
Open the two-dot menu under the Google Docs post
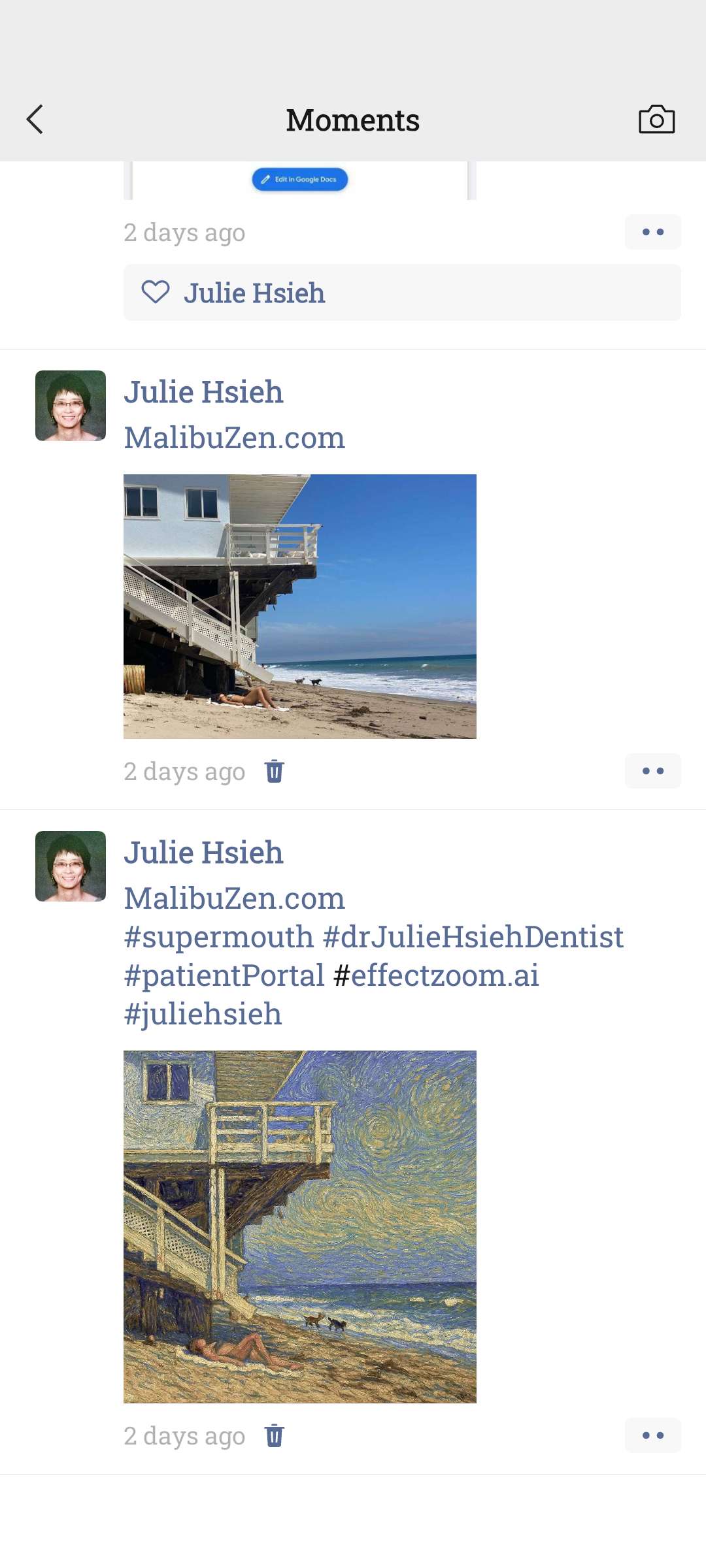[652, 232]
